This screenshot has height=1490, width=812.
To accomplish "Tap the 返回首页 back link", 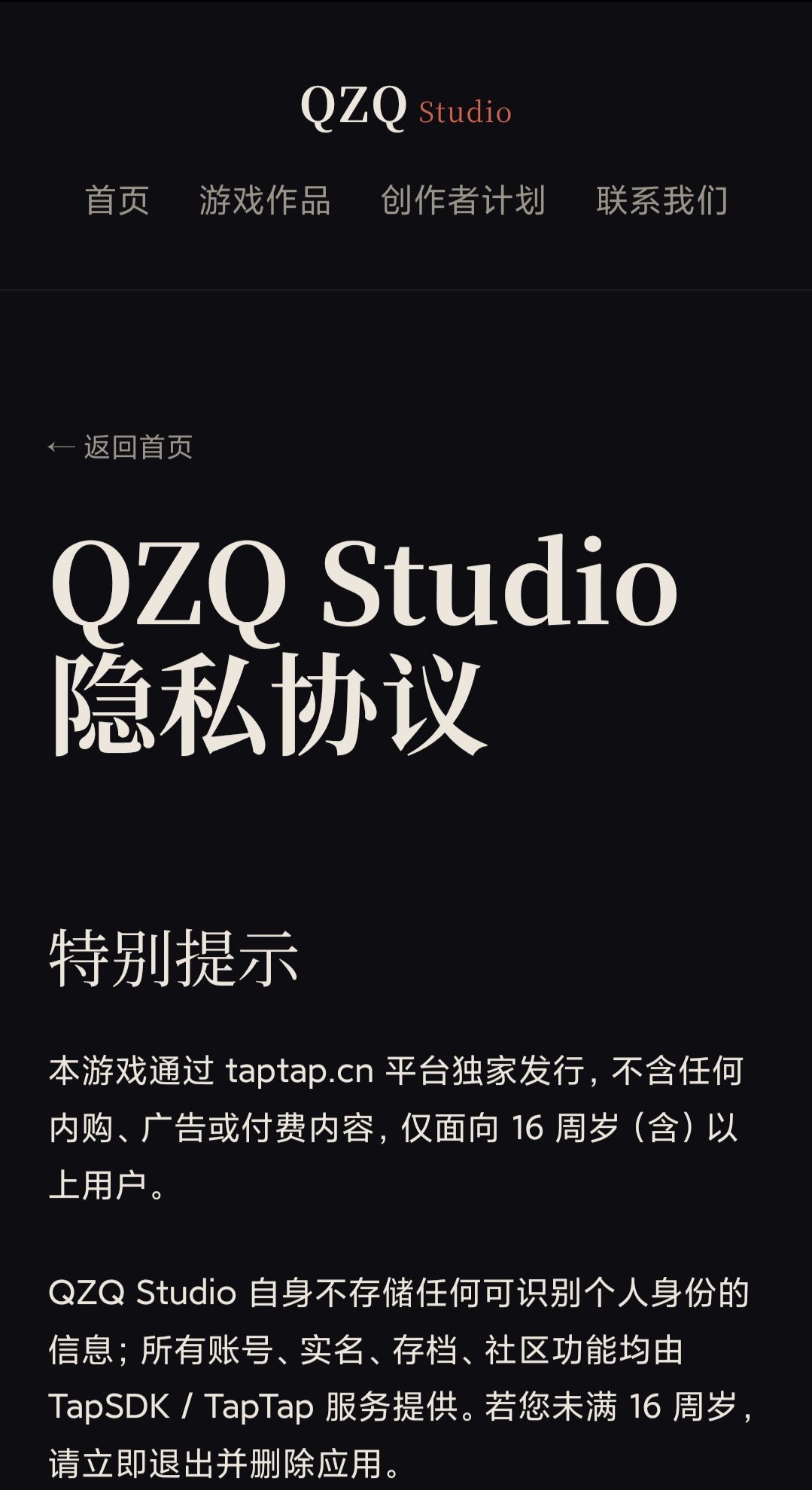I will pyautogui.click(x=120, y=447).
